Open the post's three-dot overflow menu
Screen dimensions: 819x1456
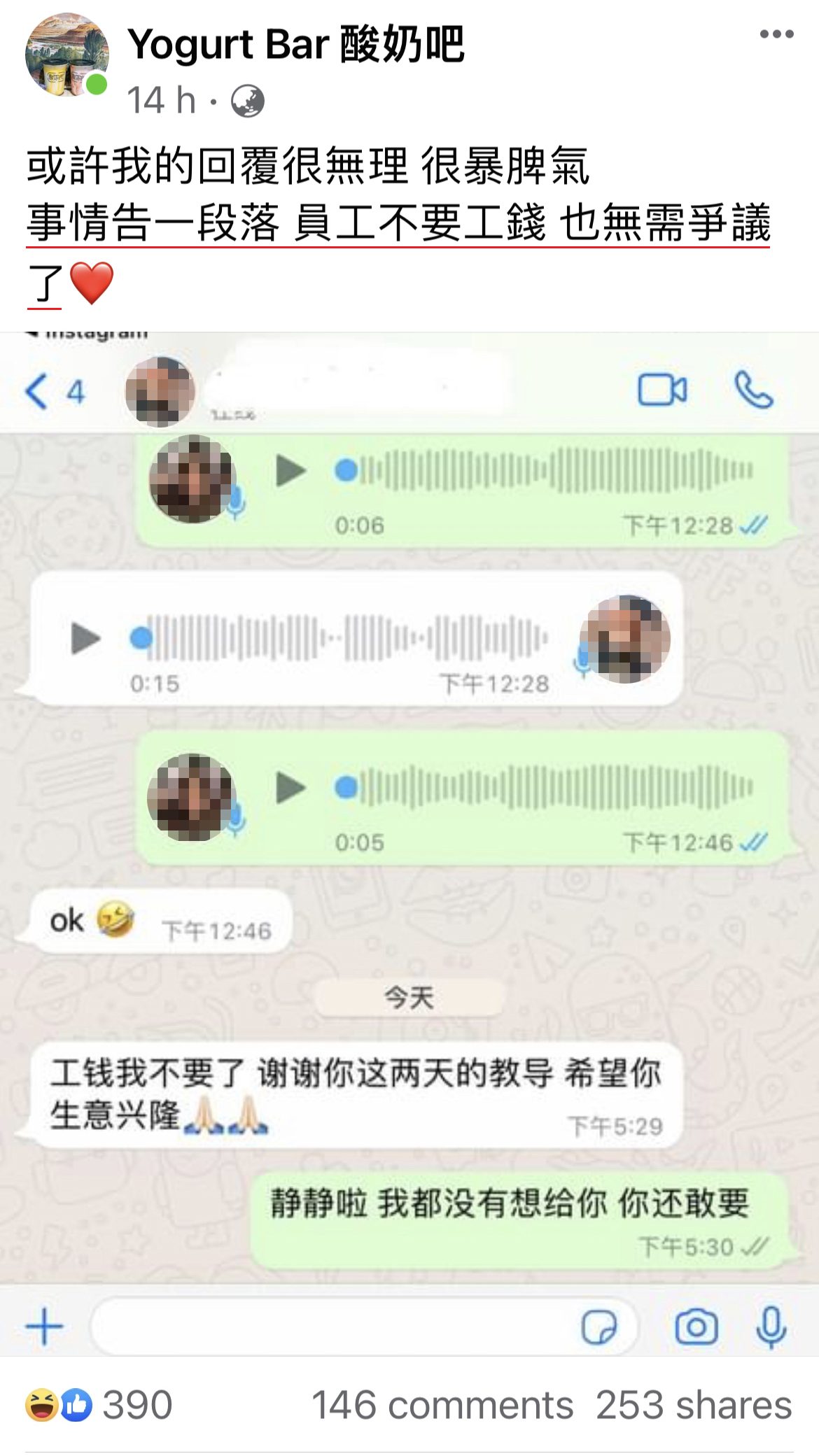click(776, 34)
